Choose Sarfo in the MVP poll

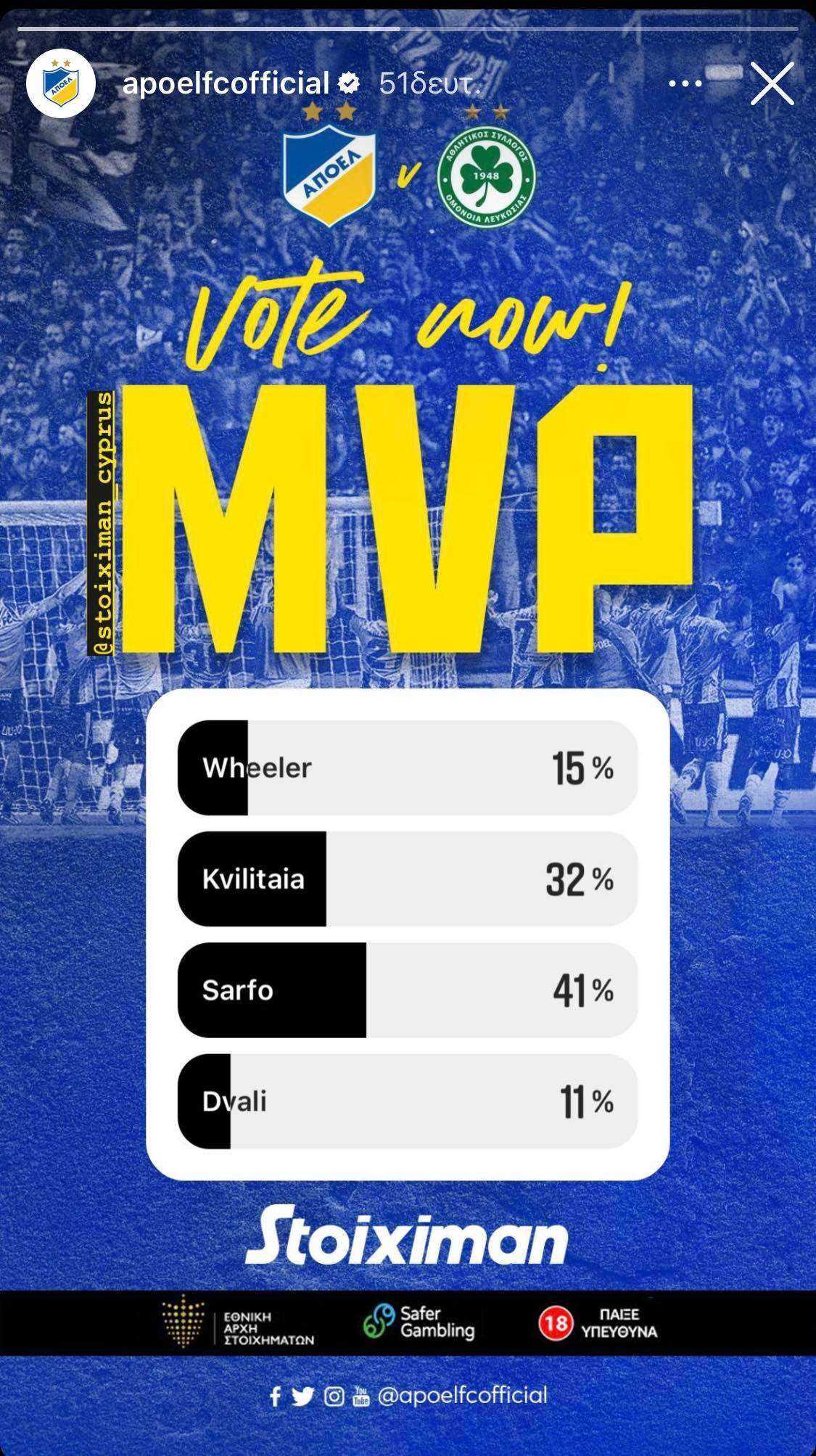pos(408,990)
